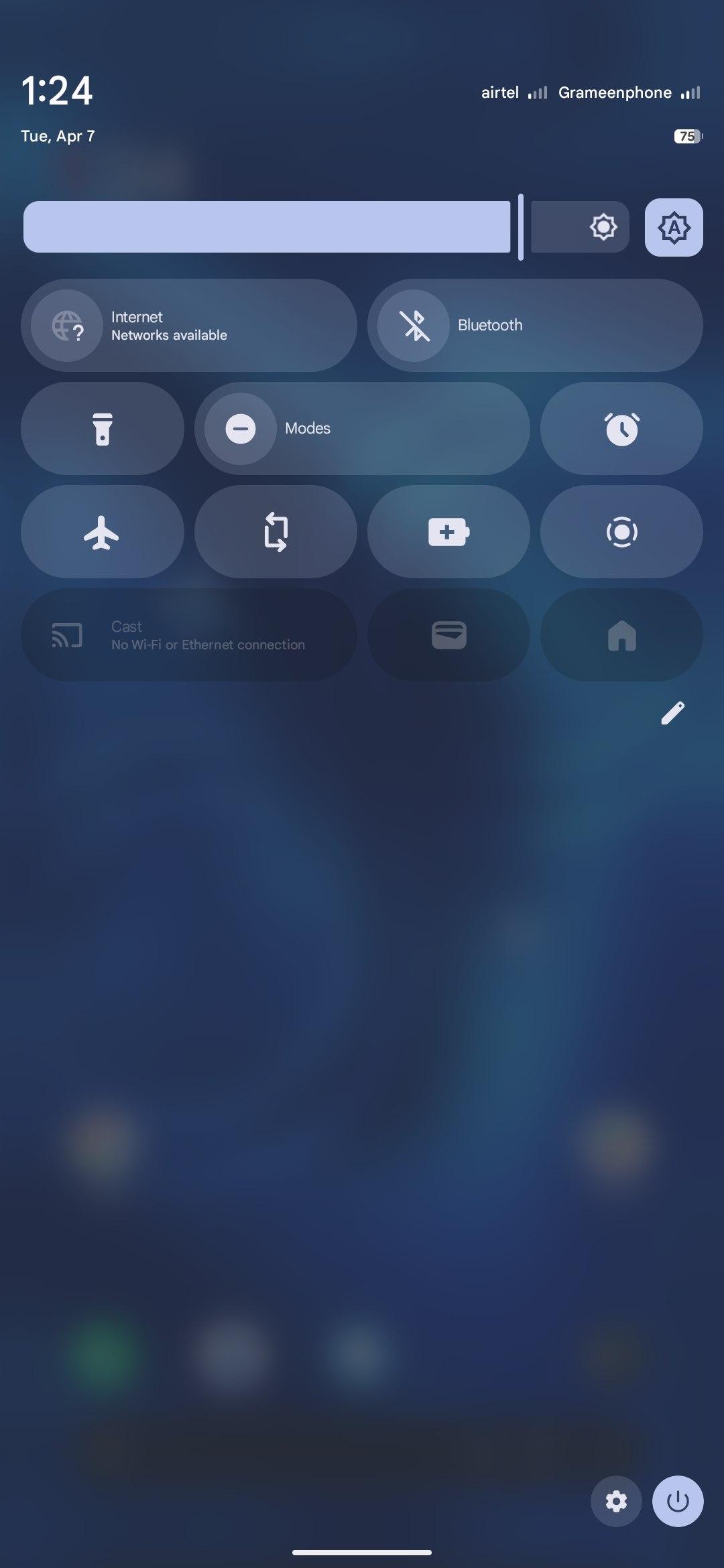This screenshot has width=724, height=1568.
Task: Toggle the auto-rotate tile
Action: [276, 532]
